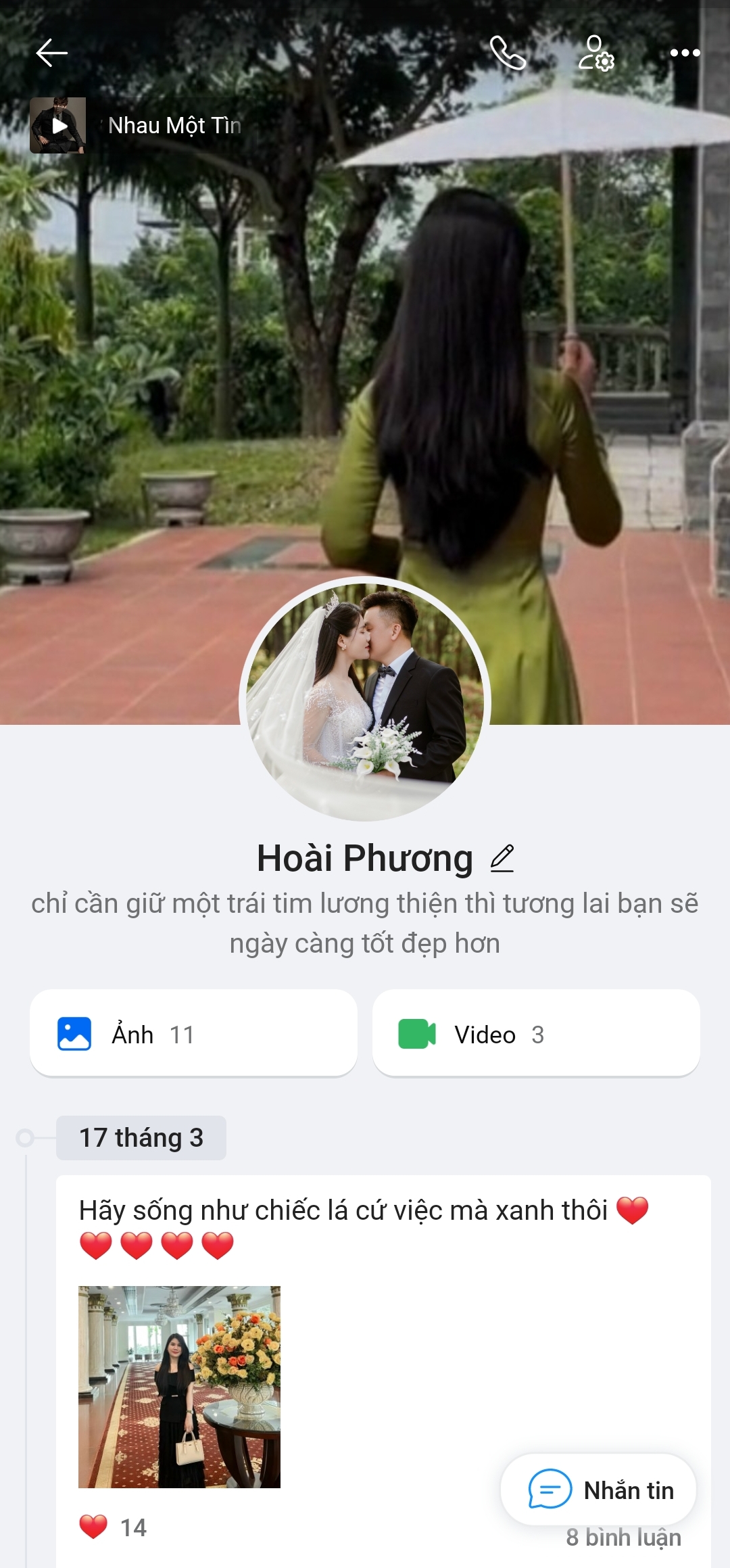Viewport: 730px width, 1568px height.
Task: Open the Ảnh photos album
Action: click(193, 1033)
